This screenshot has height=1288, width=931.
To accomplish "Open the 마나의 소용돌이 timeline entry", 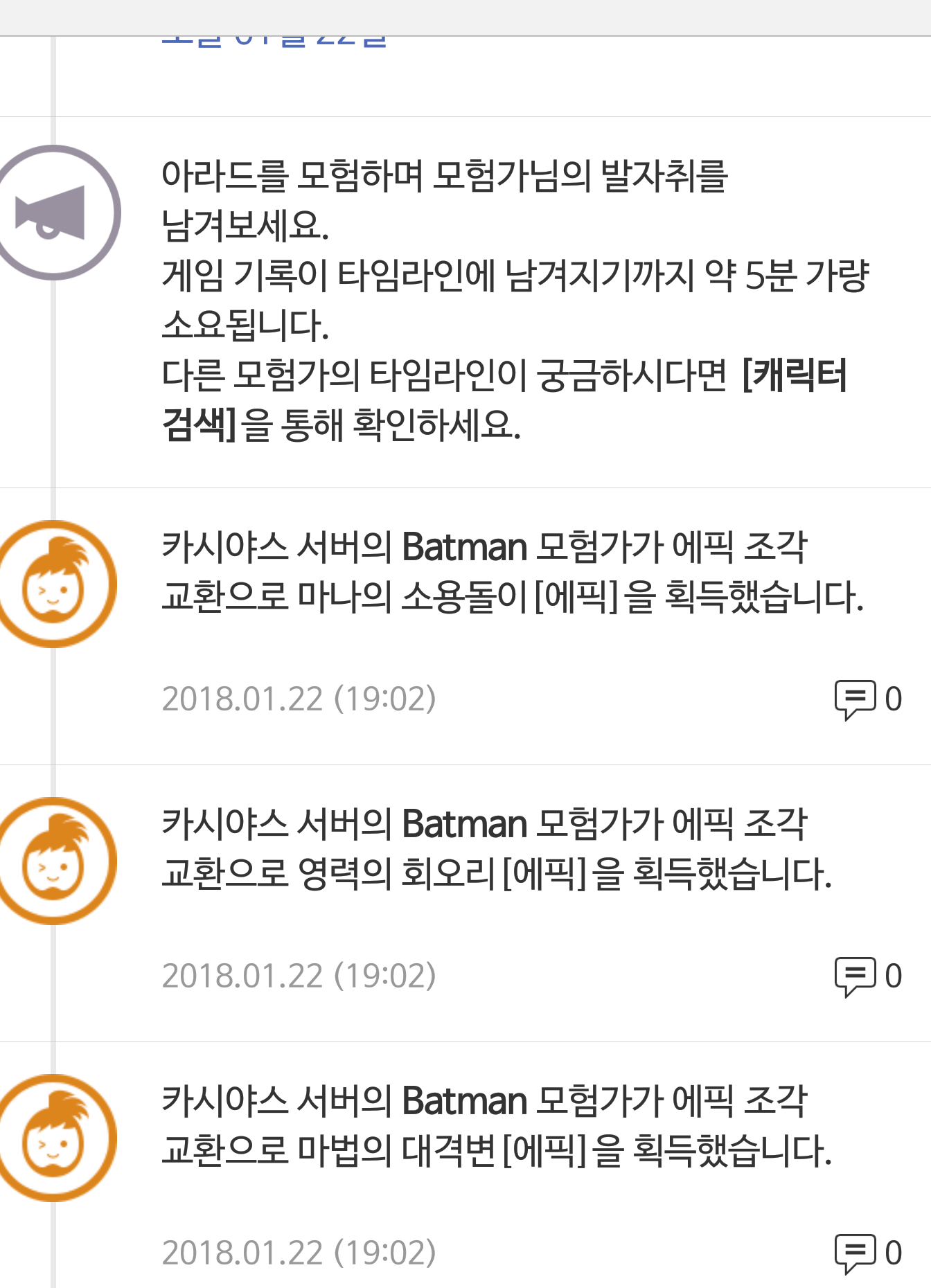I will click(x=511, y=572).
